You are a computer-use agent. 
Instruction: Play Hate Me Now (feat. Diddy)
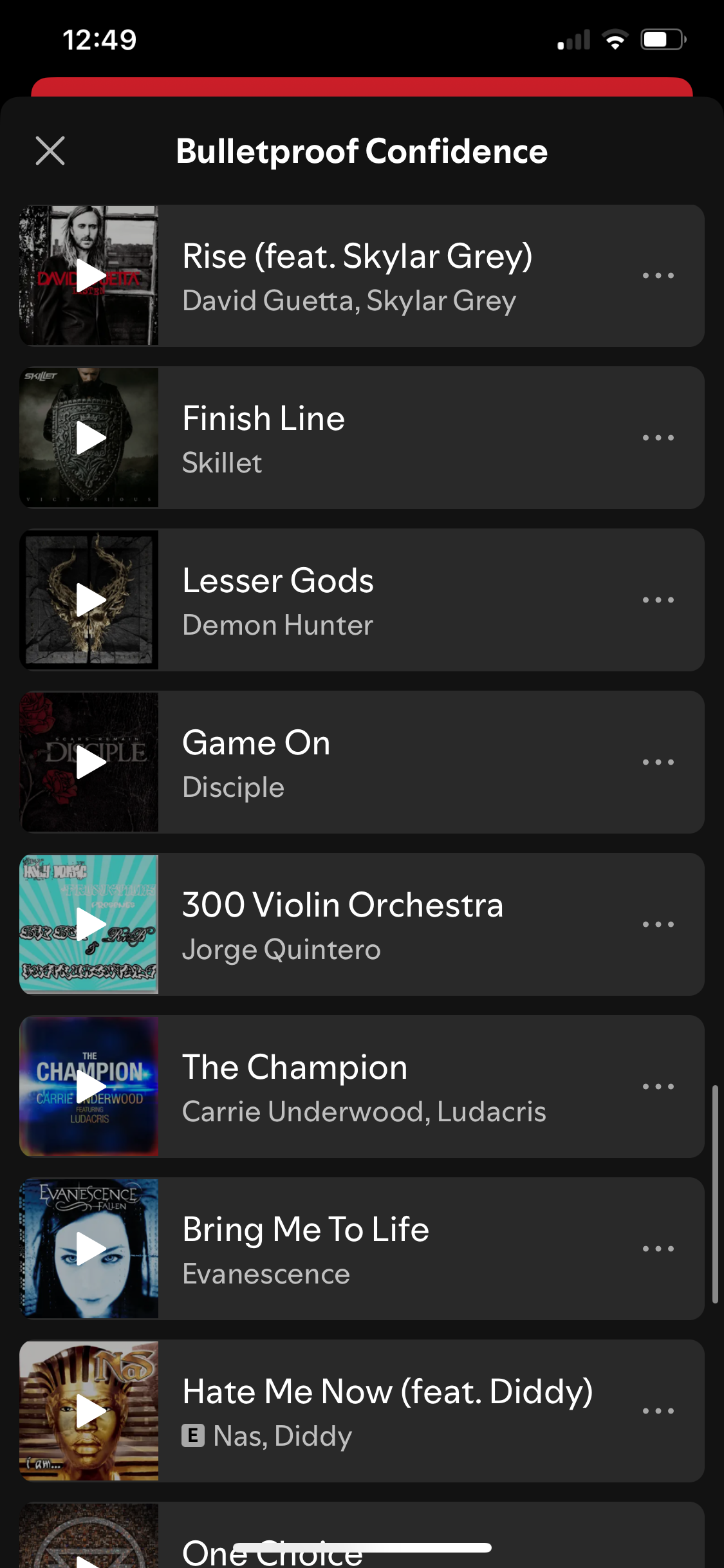(90, 1411)
